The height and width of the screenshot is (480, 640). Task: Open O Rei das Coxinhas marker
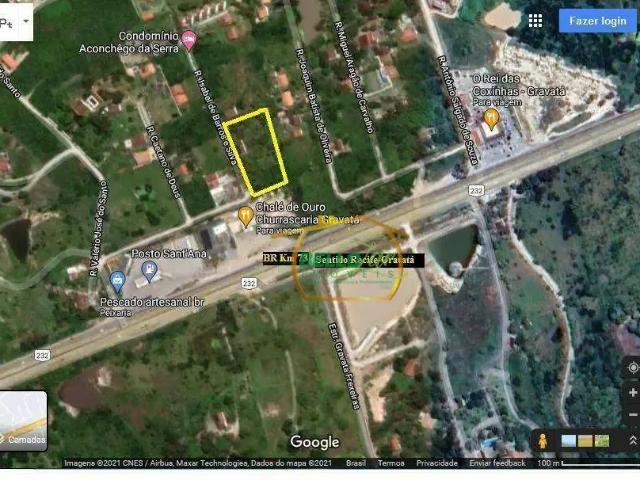click(491, 117)
